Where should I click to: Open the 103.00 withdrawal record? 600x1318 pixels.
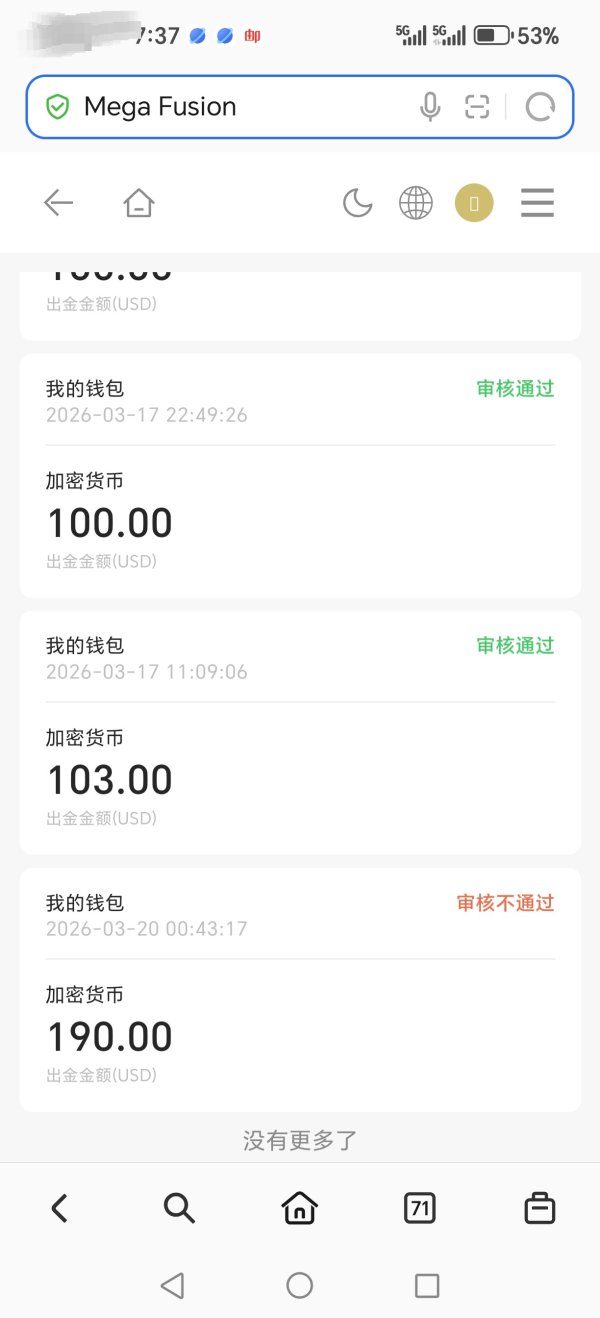click(x=300, y=732)
